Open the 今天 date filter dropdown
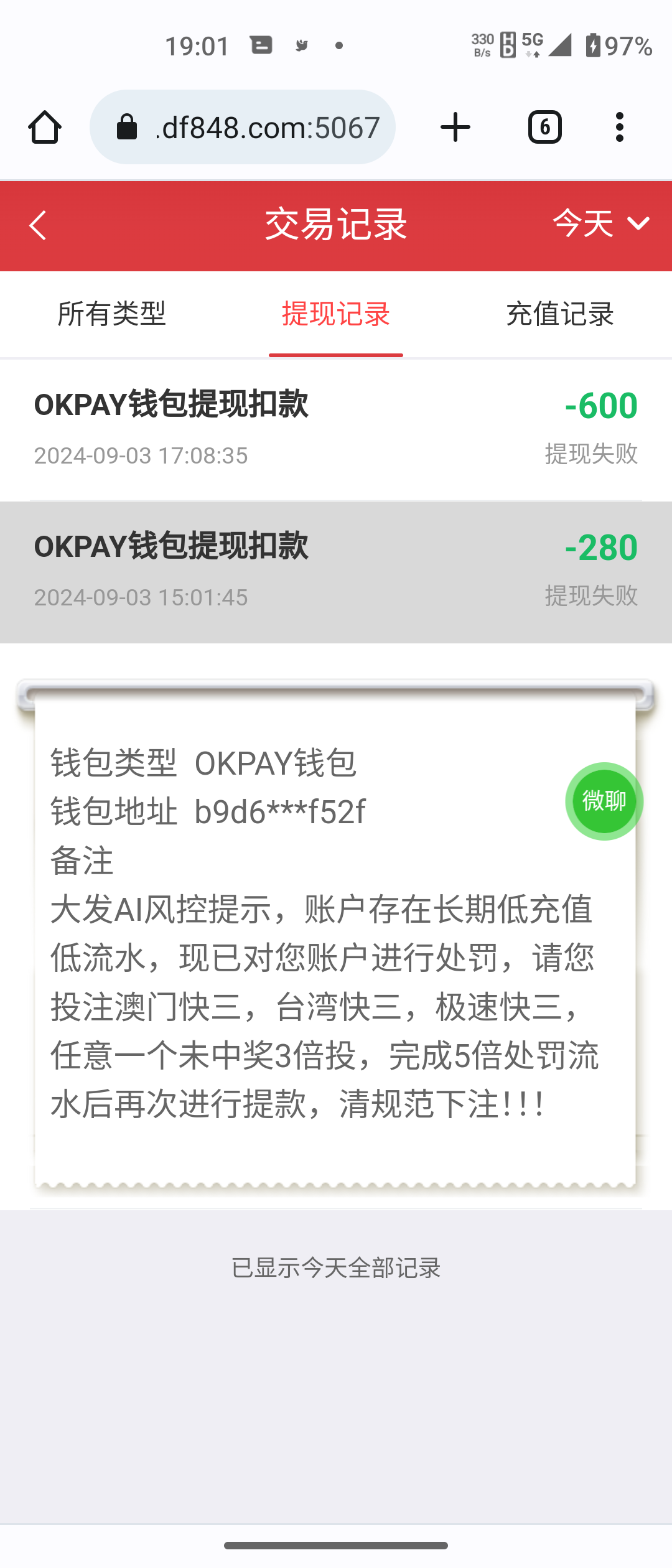Screen dimensions: 672x1568 583,226
